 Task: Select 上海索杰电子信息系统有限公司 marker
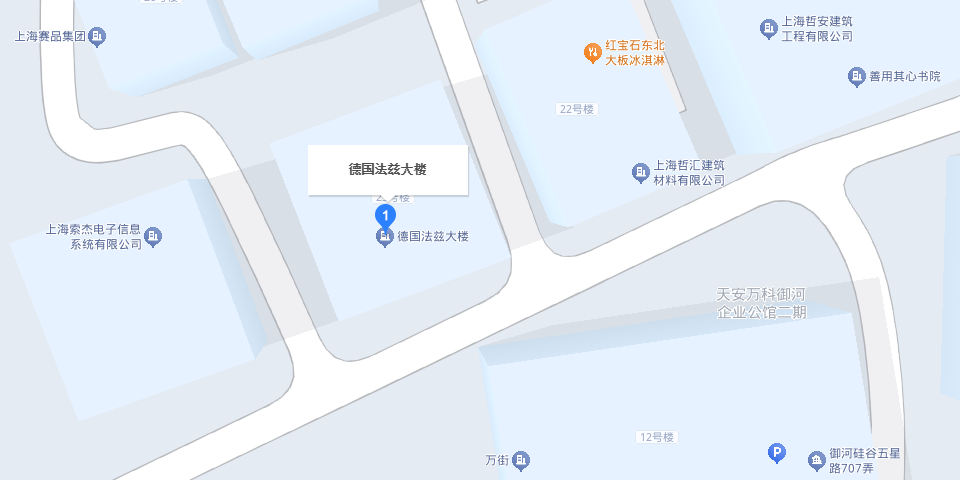pos(153,236)
